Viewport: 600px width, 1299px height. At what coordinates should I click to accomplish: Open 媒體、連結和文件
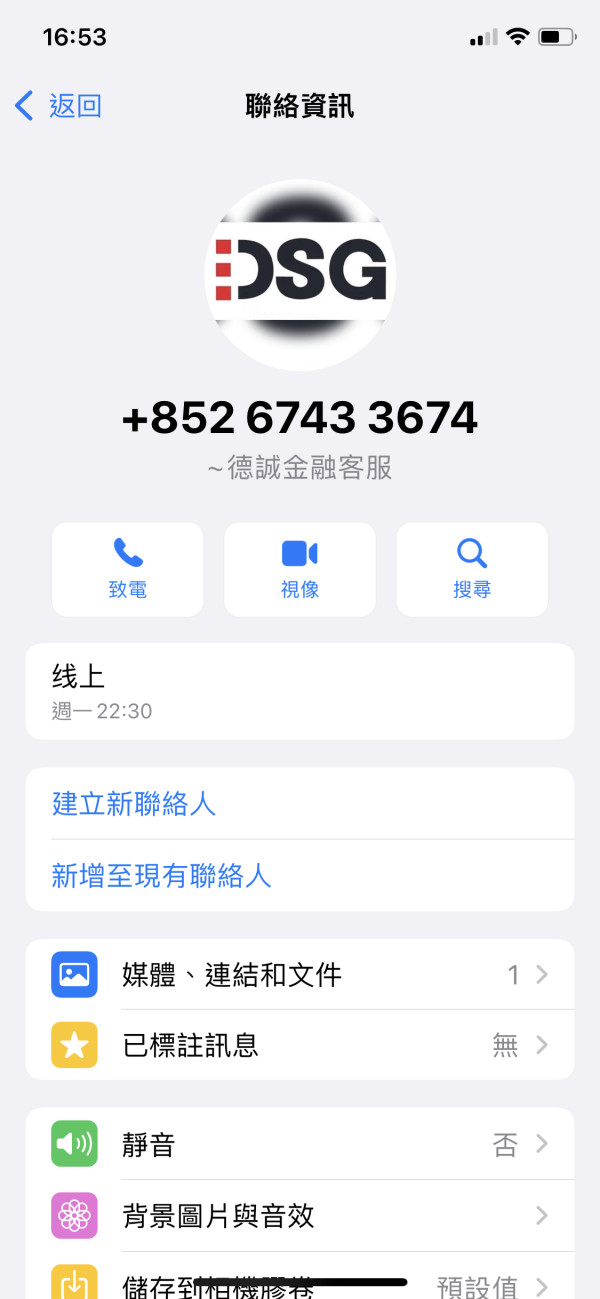pos(300,974)
